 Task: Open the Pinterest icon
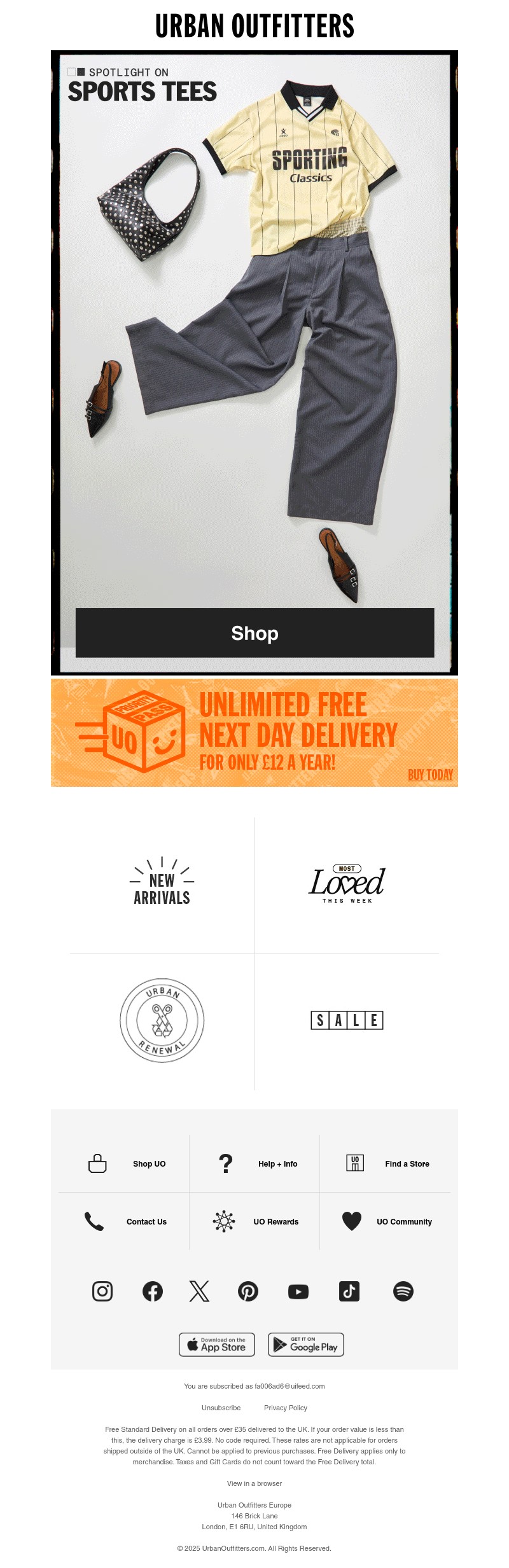click(248, 1291)
